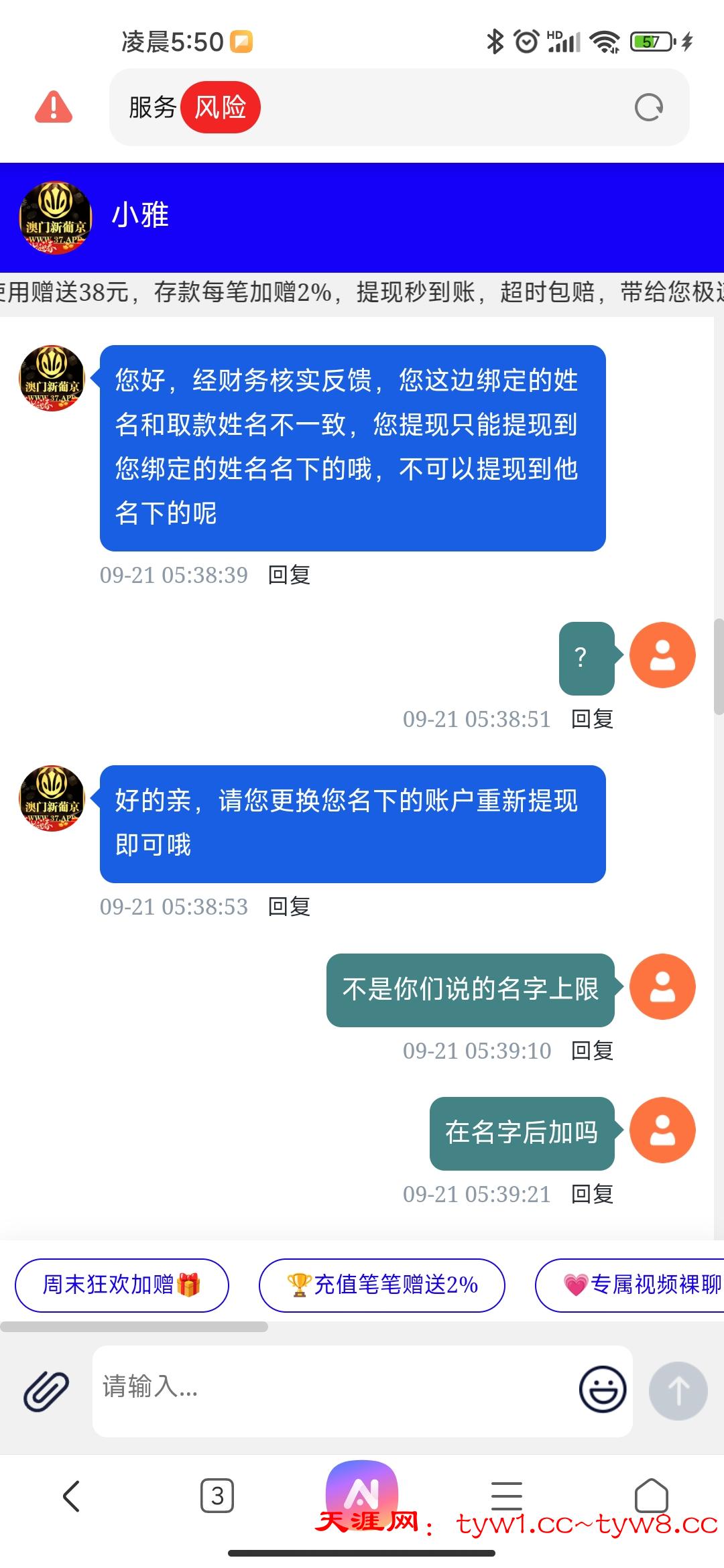The width and height of the screenshot is (724, 1568).
Task: Select the 周末狂欢加赠 chip
Action: point(121,1285)
